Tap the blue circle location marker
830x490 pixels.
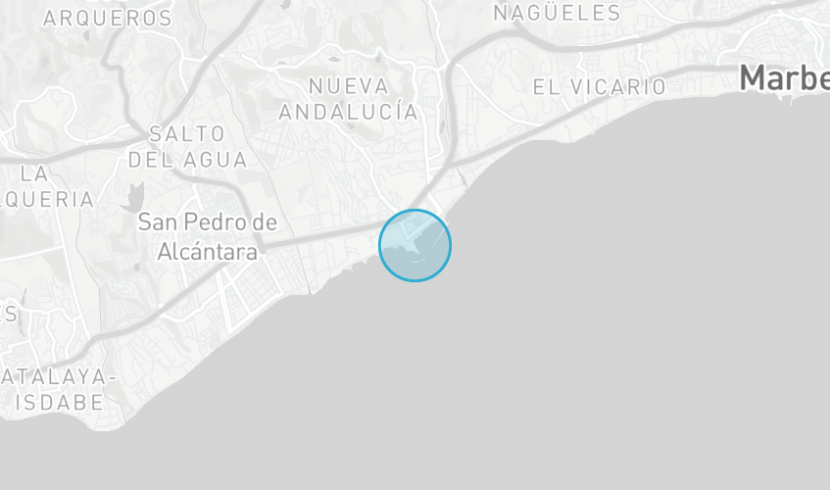(x=415, y=245)
